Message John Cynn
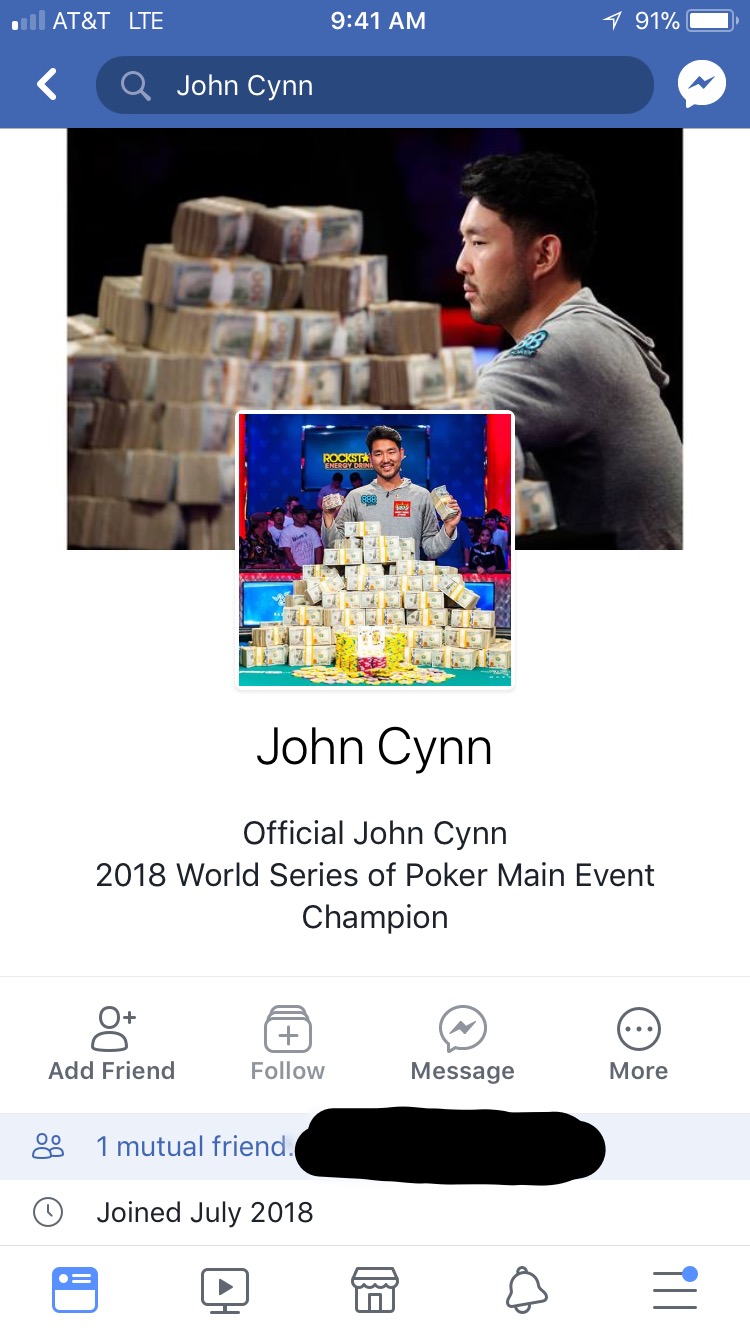This screenshot has width=750, height=1334. click(x=462, y=1043)
